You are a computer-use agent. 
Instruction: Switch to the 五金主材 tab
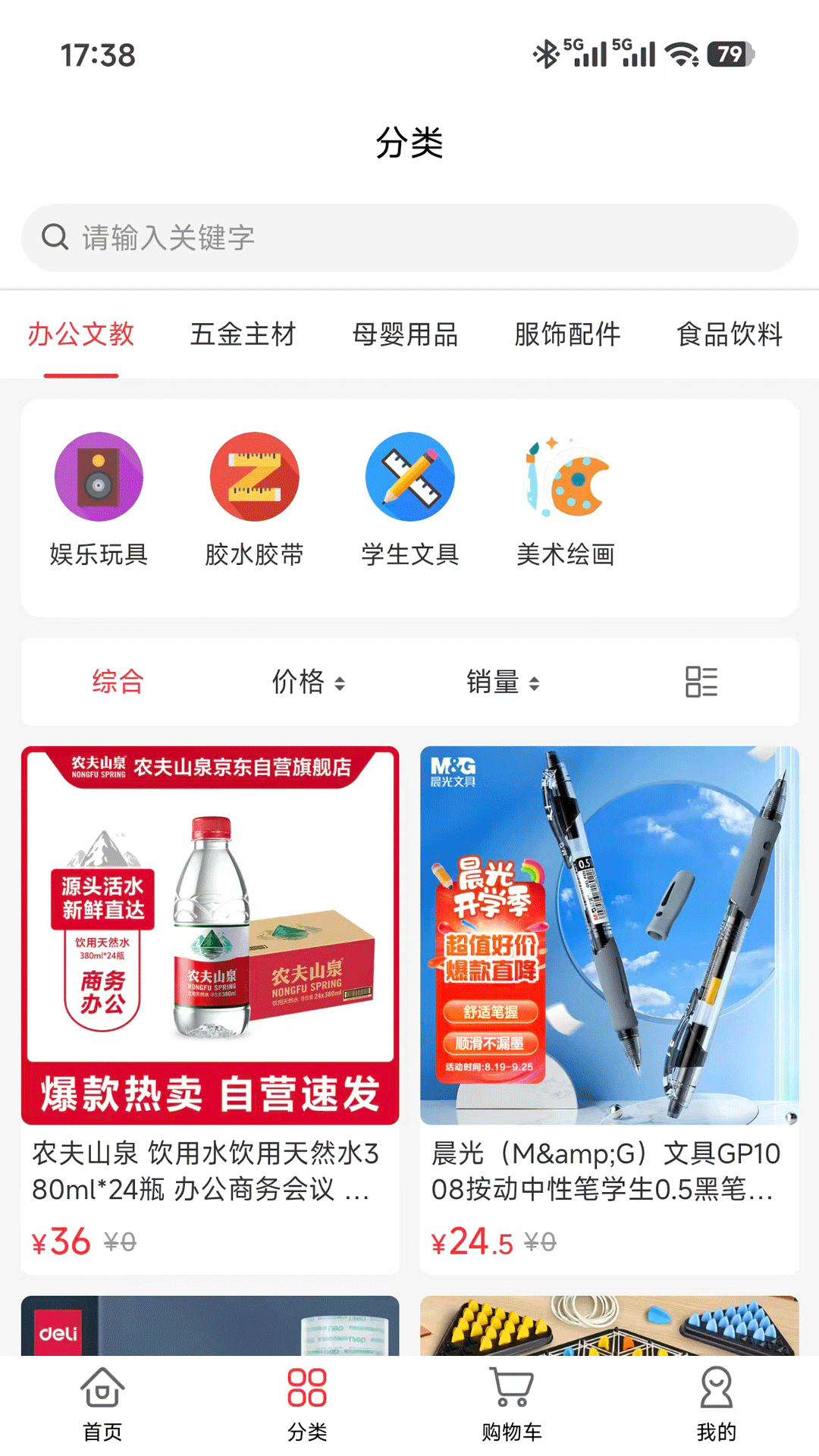coord(244,334)
